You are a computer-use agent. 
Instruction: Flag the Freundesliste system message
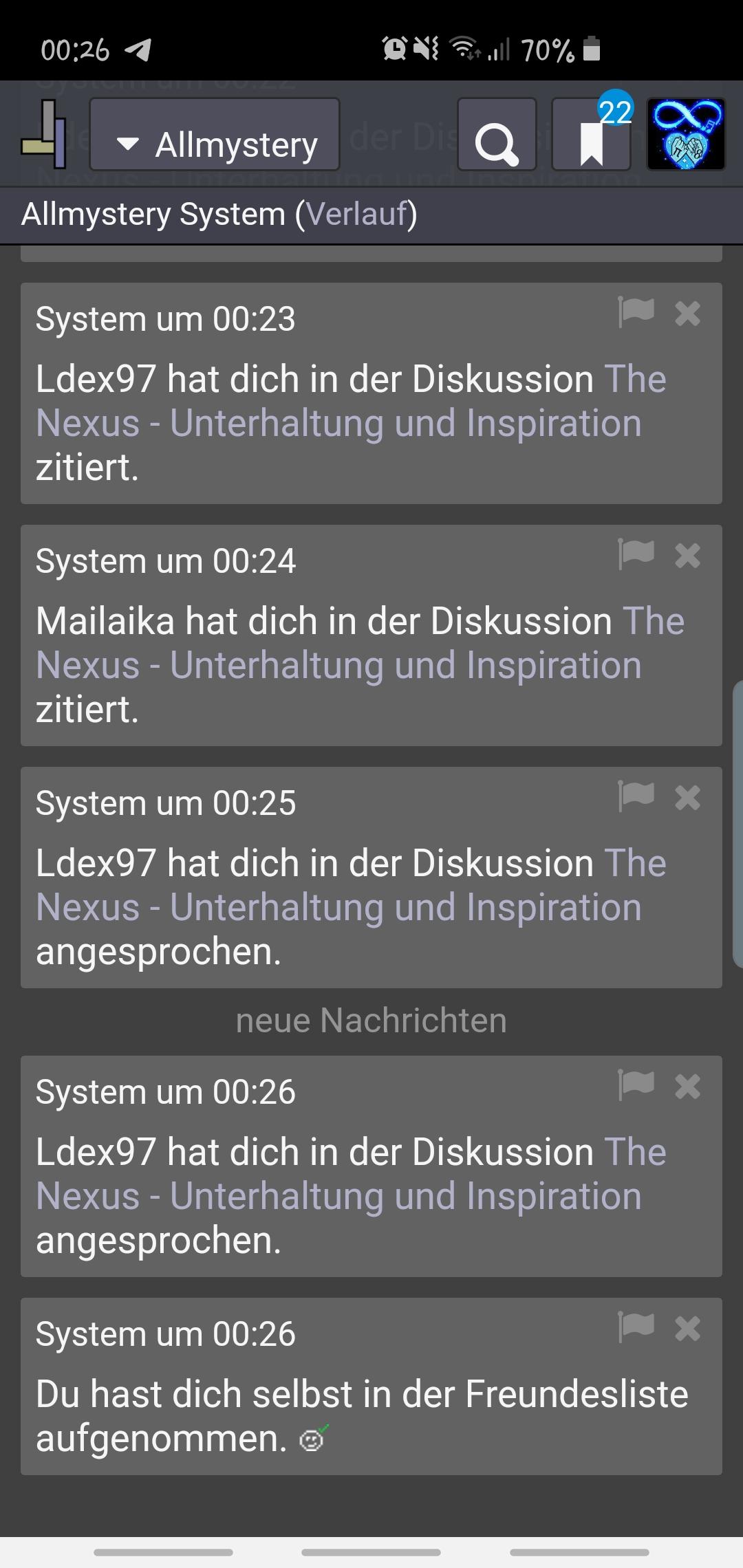pos(636,1328)
